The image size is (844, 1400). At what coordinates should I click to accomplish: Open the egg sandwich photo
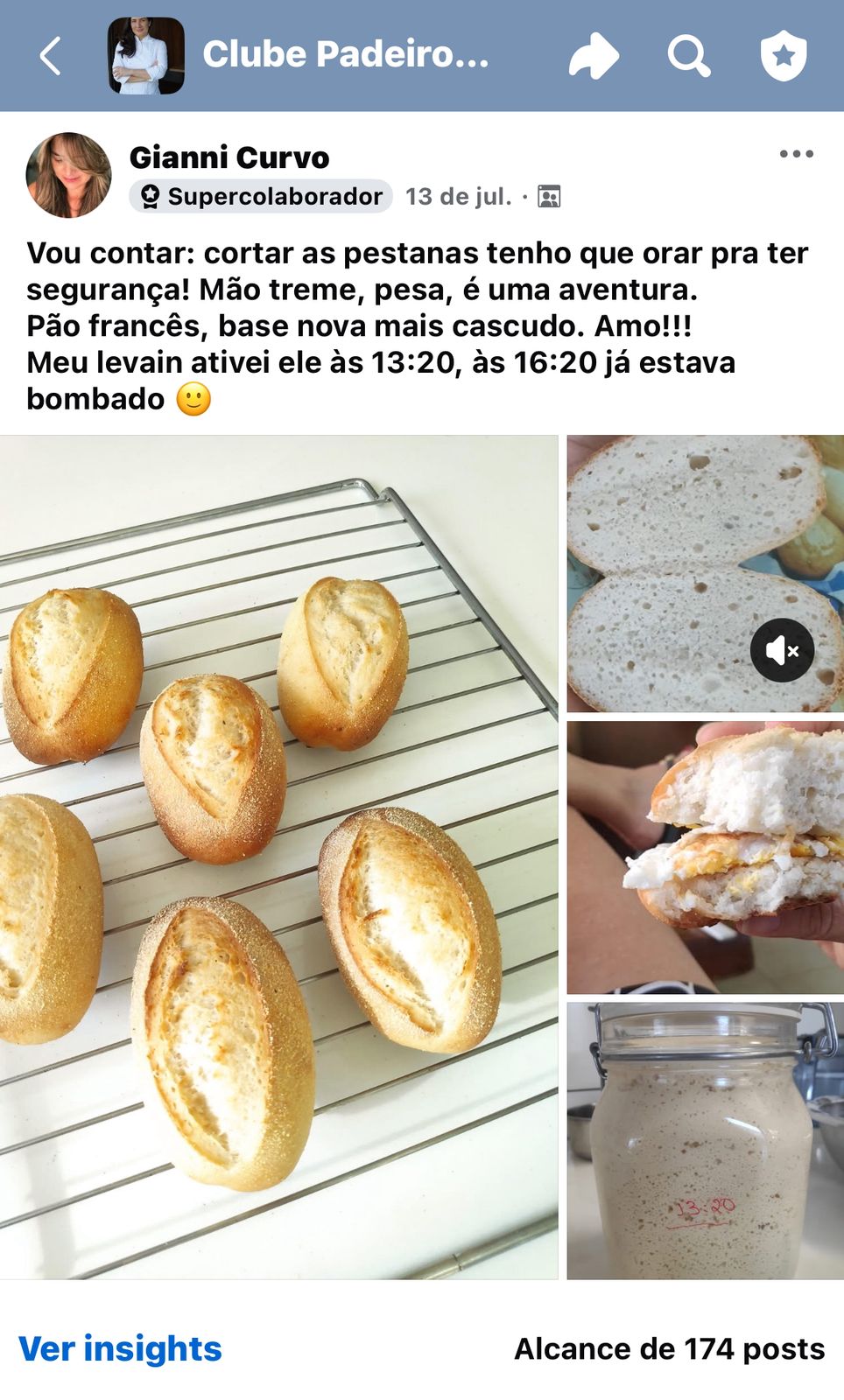(x=705, y=857)
